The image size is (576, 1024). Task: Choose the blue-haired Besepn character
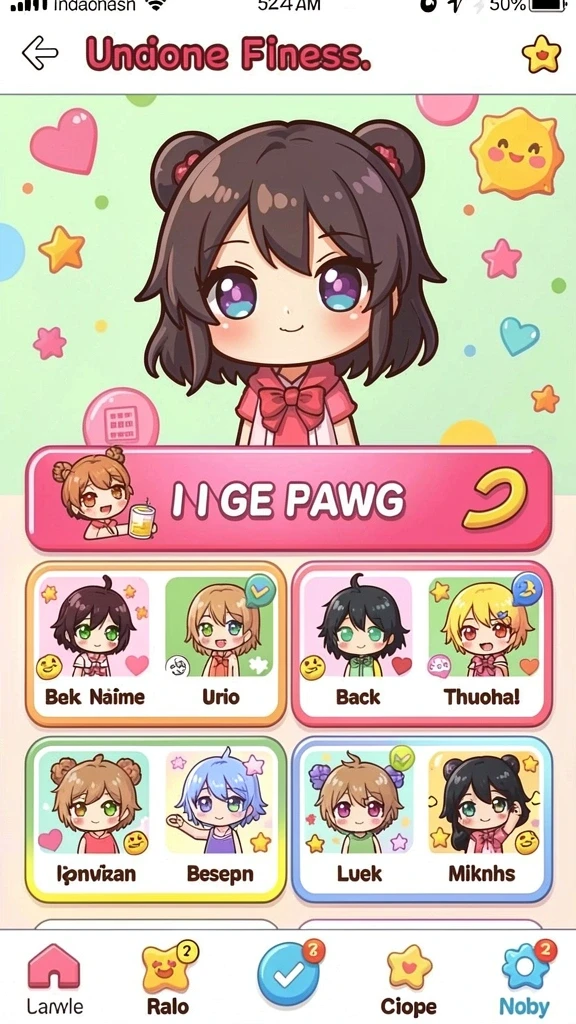(x=219, y=819)
